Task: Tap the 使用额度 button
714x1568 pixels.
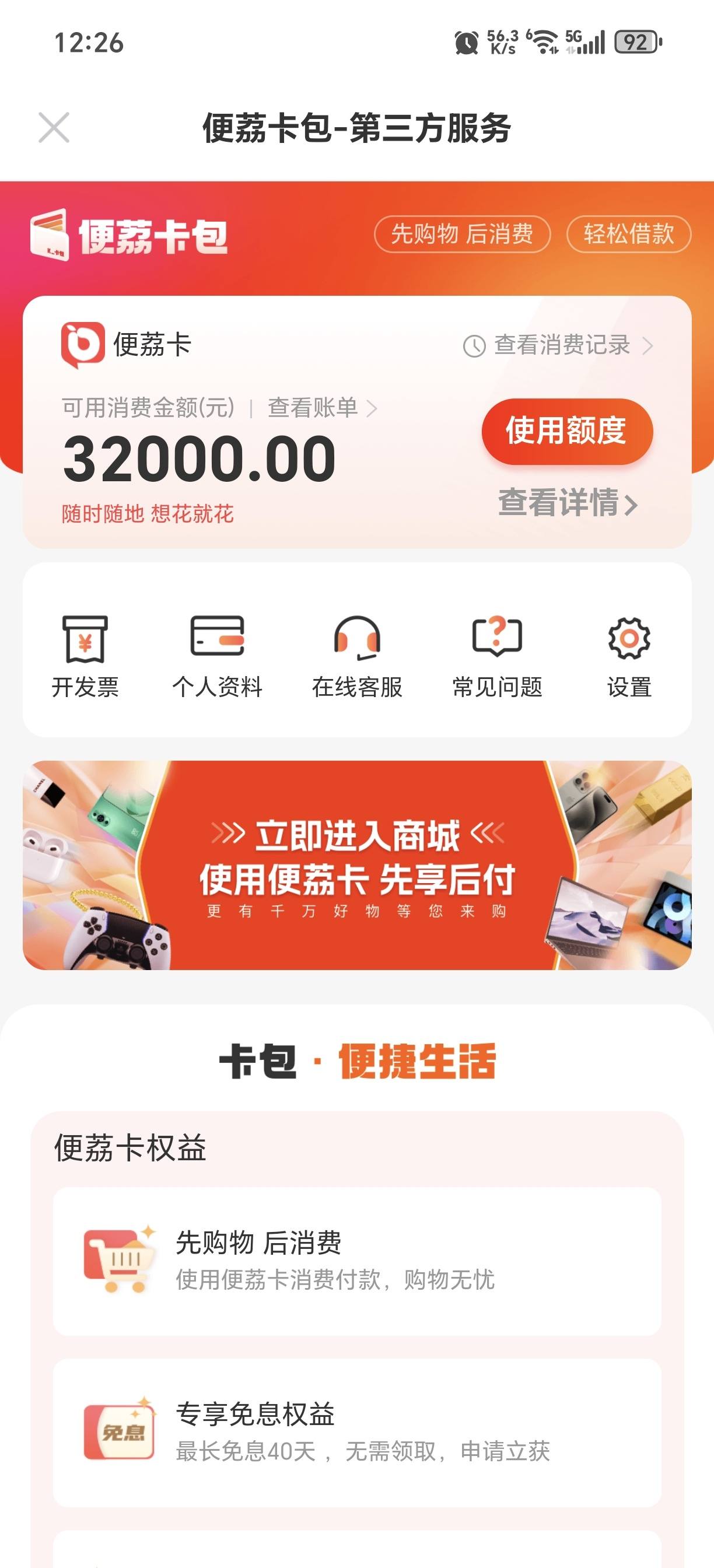Action: 566,431
